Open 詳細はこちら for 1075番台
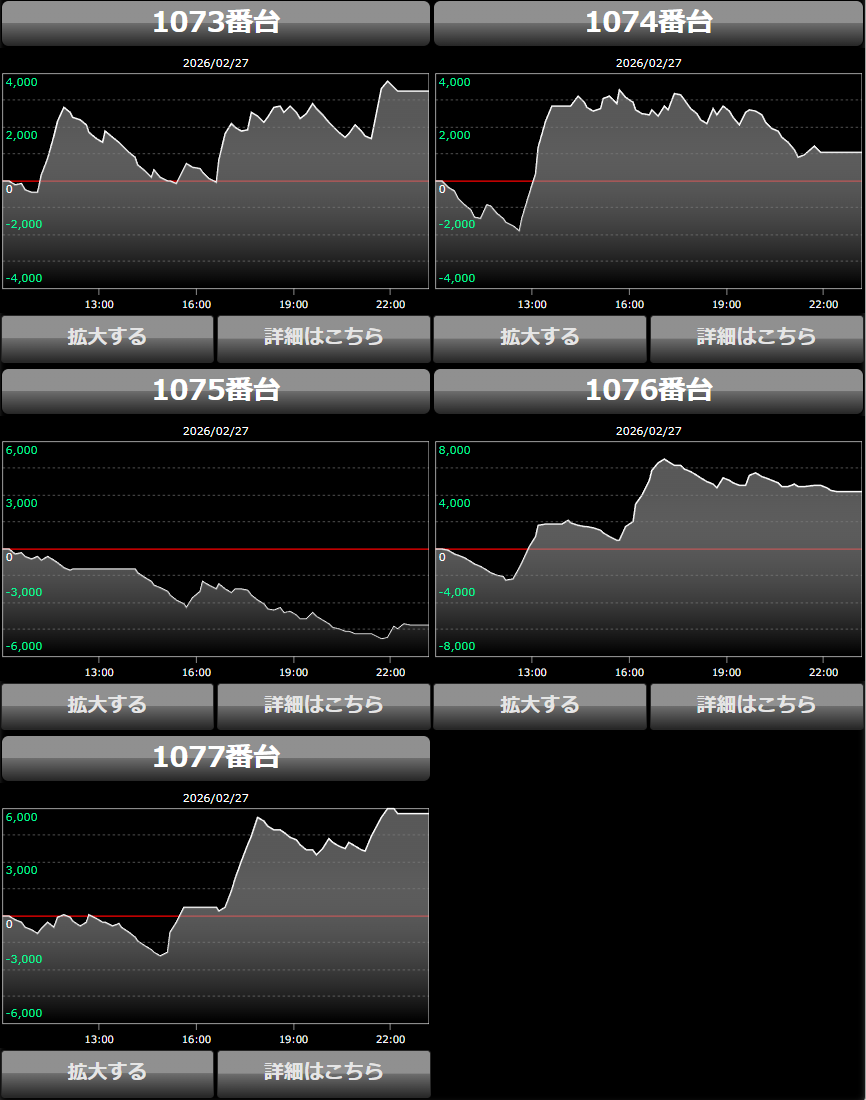866x1100 pixels. pos(323,706)
